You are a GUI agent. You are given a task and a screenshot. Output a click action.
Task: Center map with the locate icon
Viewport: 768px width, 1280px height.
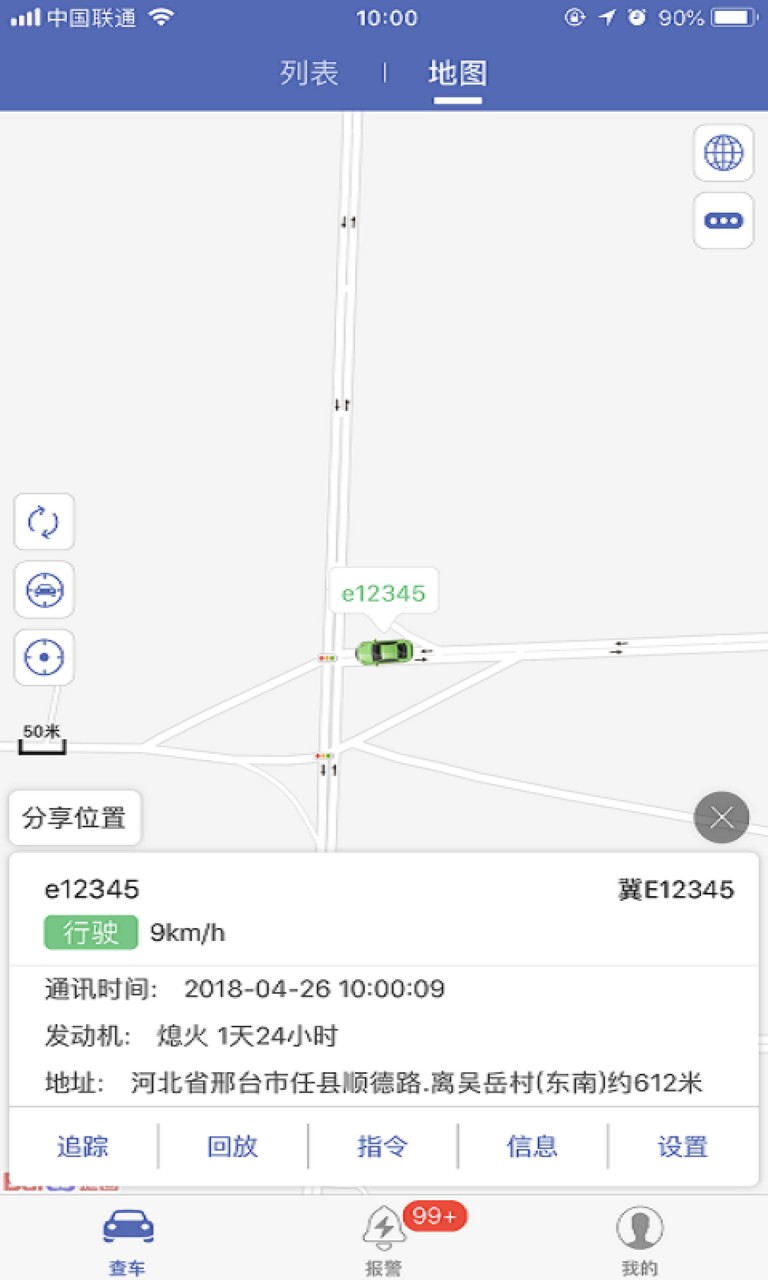pyautogui.click(x=43, y=658)
